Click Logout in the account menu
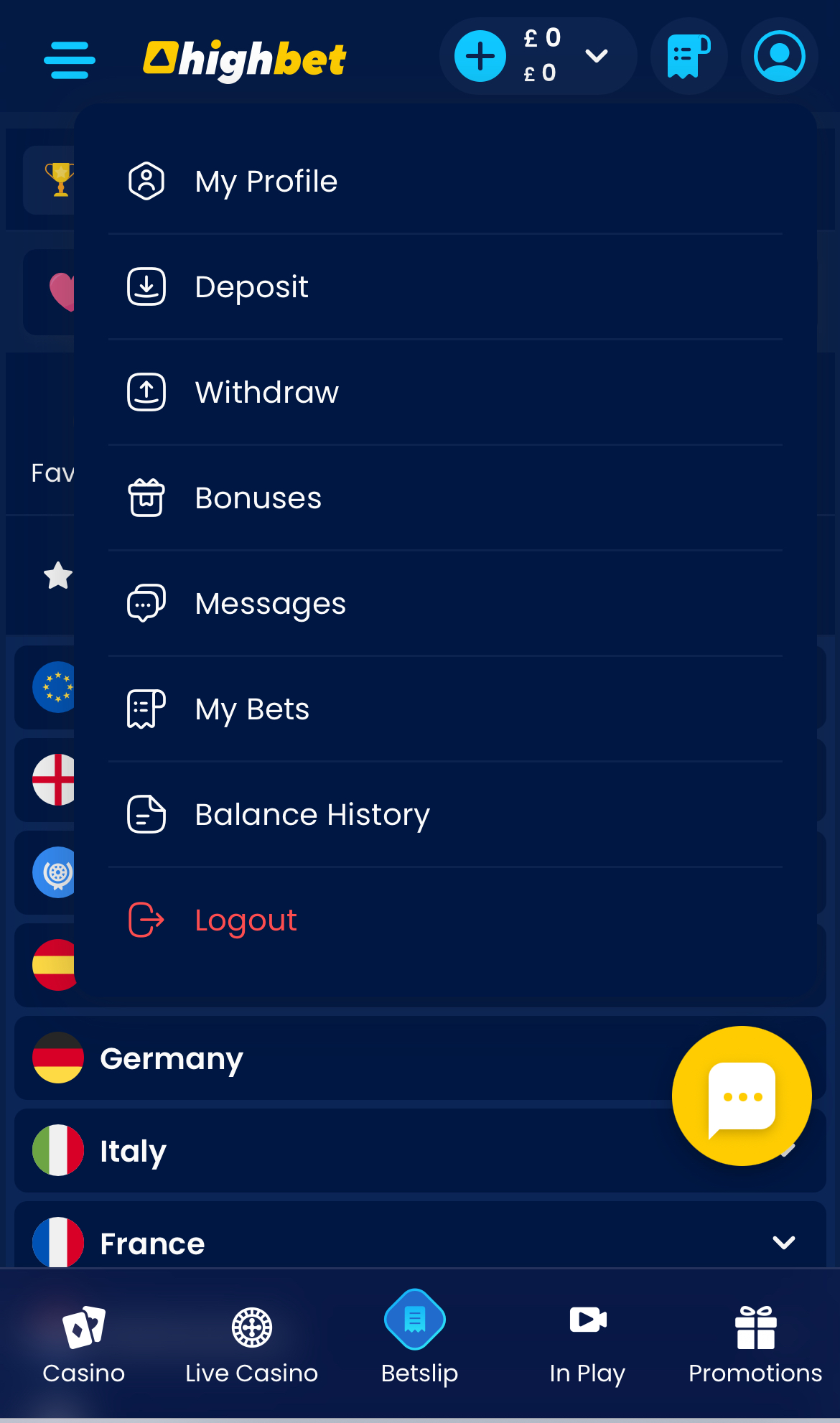This screenshot has height=1423, width=840. tap(245, 920)
